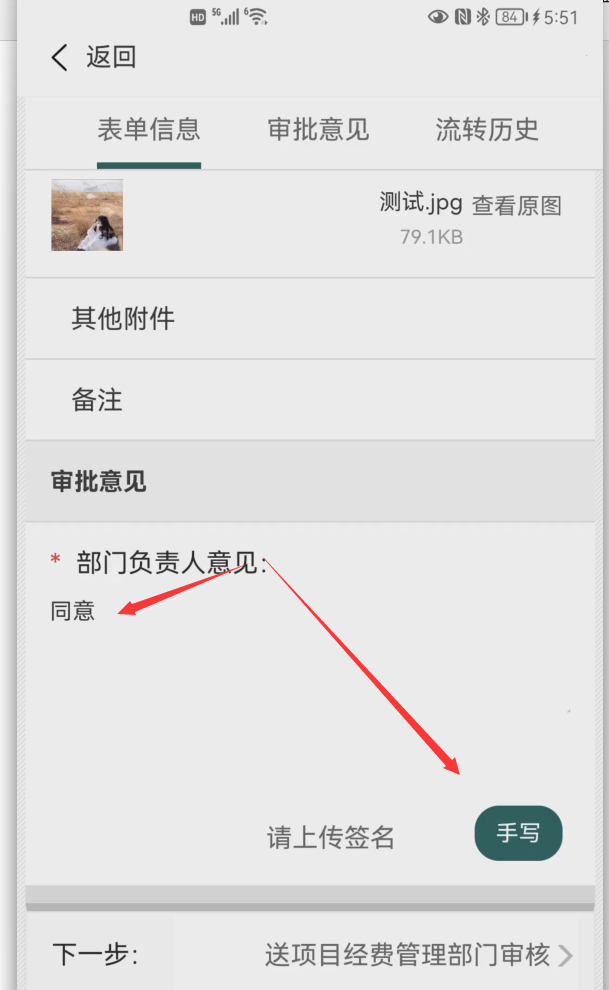The height and width of the screenshot is (990, 609).
Task: Open 下一步 step selector 送项目经费管理部门审核
Action: coord(410,955)
